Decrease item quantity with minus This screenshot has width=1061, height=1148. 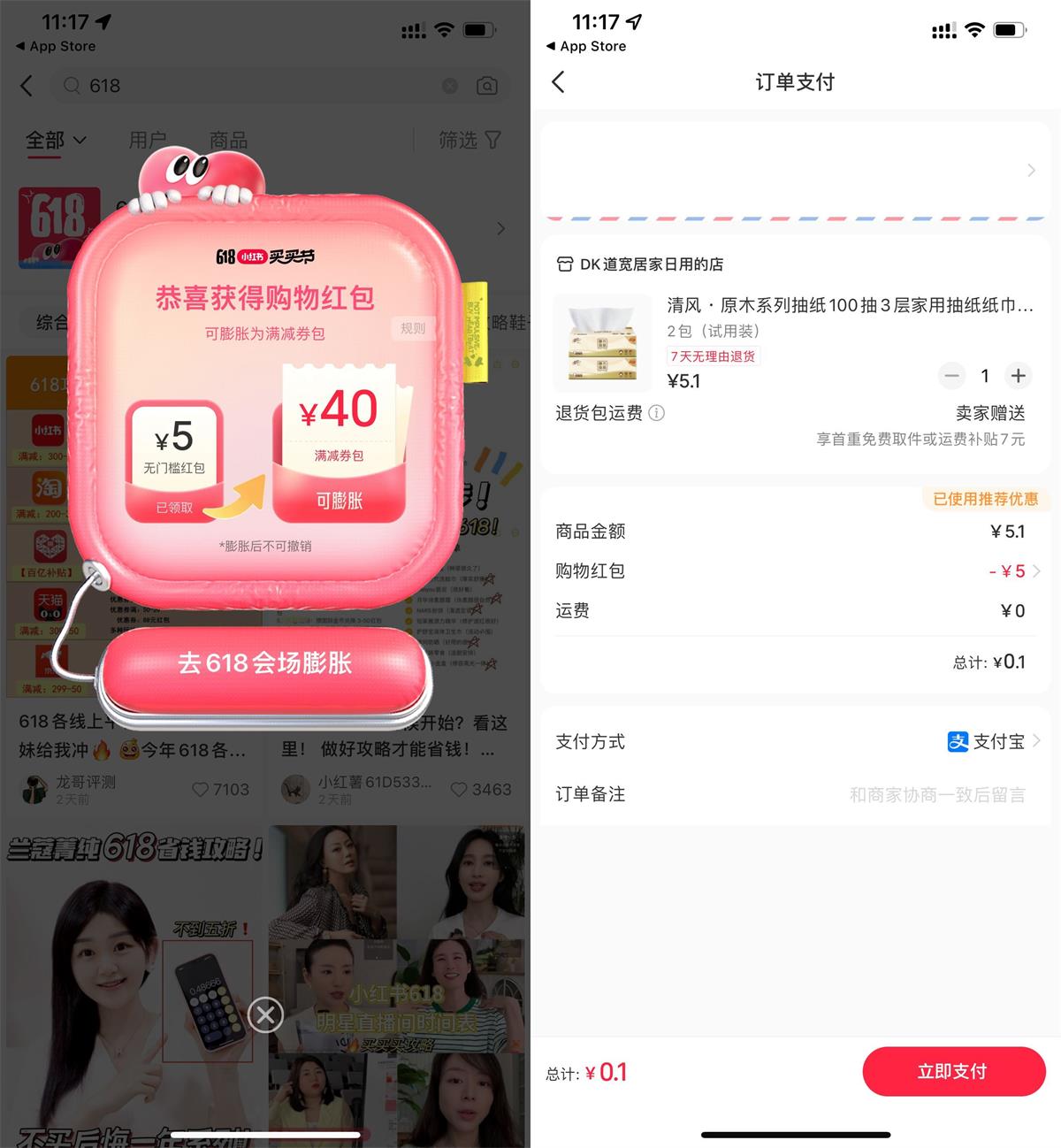[951, 376]
